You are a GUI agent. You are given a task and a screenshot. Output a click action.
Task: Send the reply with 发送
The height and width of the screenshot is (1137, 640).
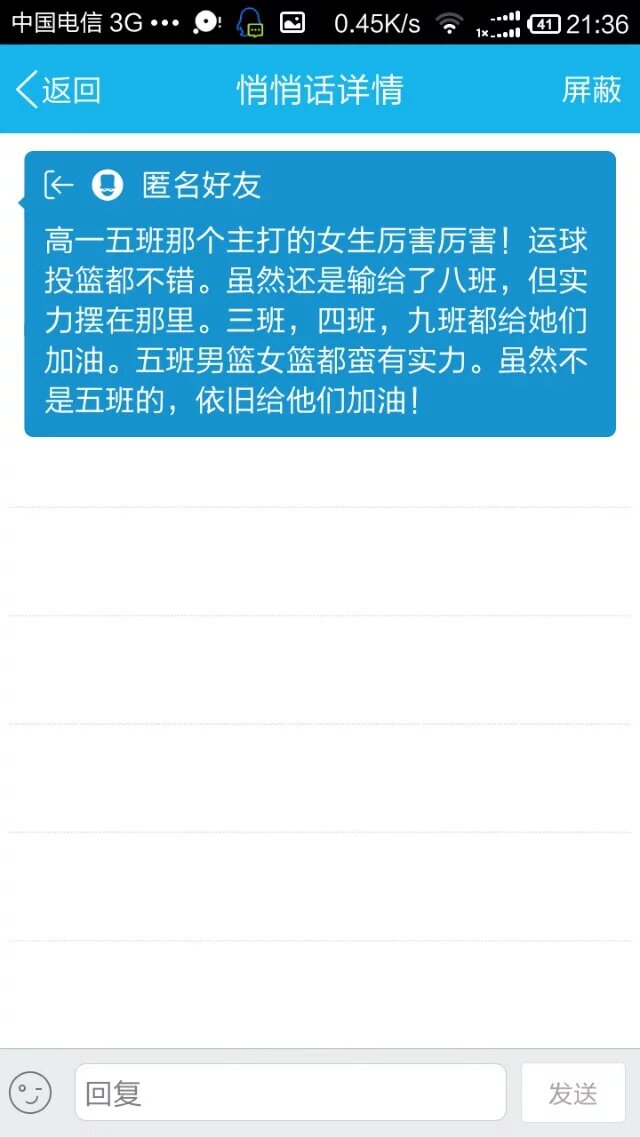pos(573,1092)
